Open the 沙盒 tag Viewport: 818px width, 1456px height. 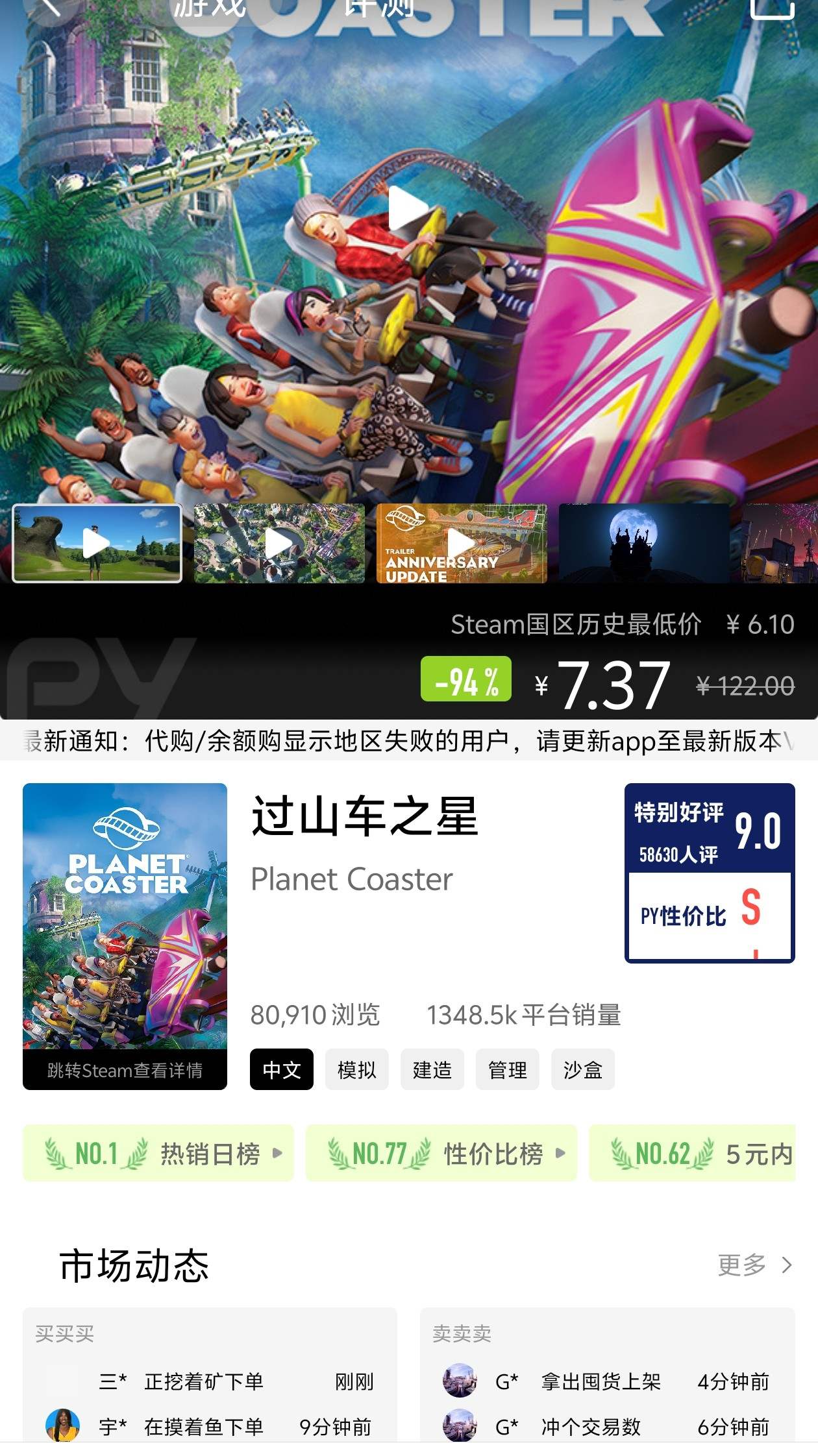pos(582,1069)
